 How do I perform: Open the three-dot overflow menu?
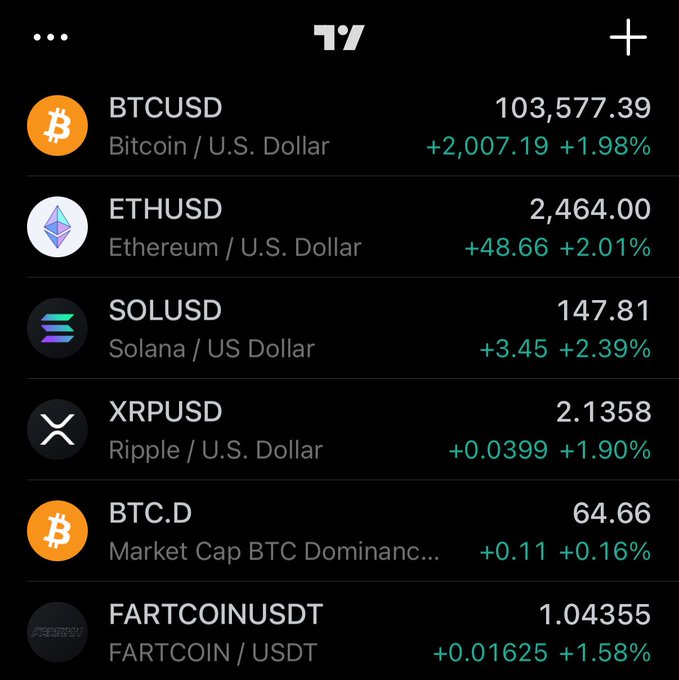click(x=50, y=38)
